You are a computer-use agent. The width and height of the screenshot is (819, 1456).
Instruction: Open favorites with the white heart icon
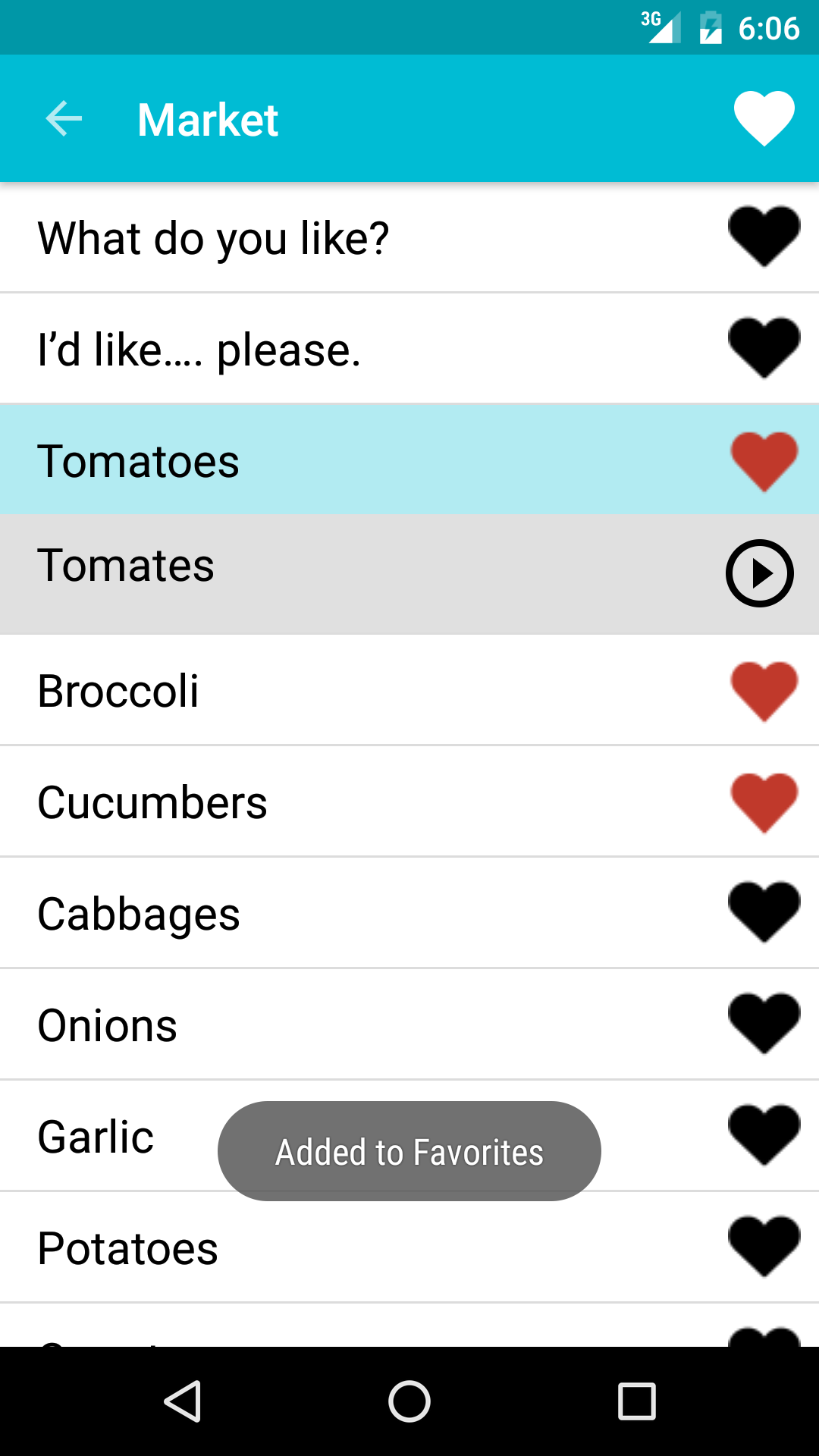pyautogui.click(x=764, y=118)
